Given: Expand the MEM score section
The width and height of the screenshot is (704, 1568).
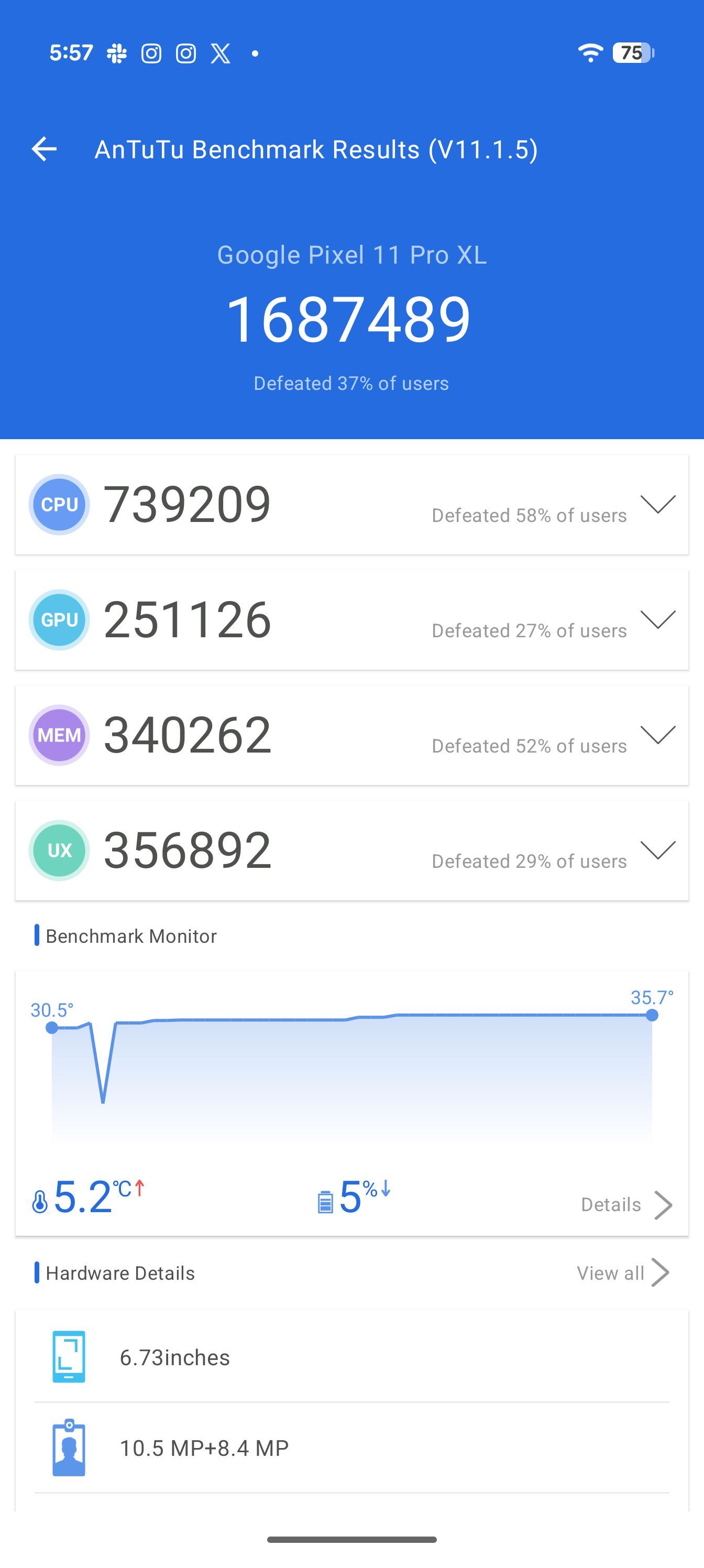Looking at the screenshot, I should pyautogui.click(x=658, y=735).
